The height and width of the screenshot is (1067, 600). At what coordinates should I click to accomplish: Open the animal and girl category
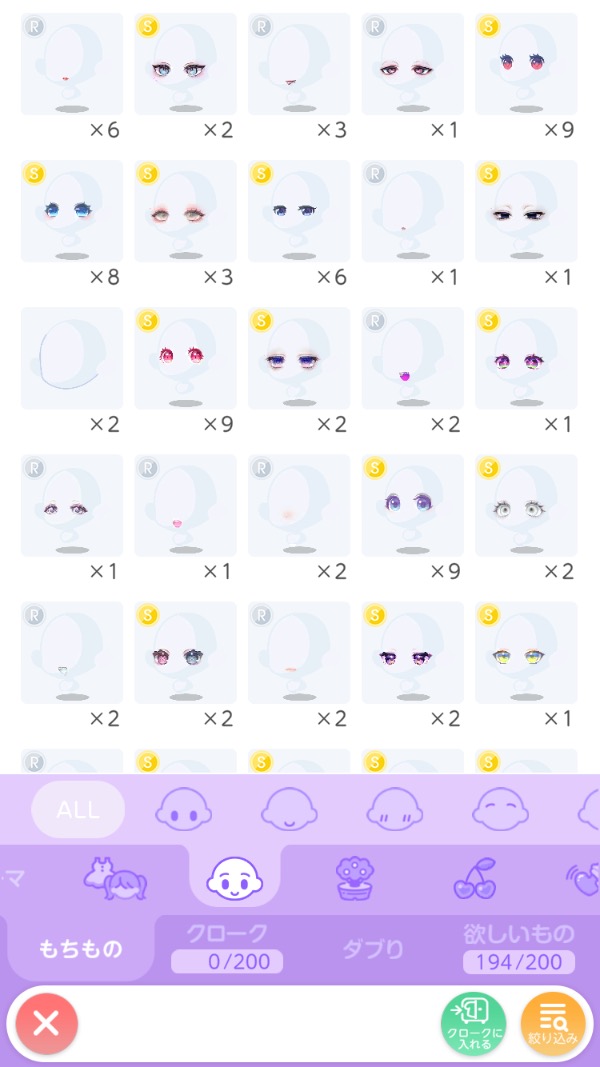click(117, 878)
